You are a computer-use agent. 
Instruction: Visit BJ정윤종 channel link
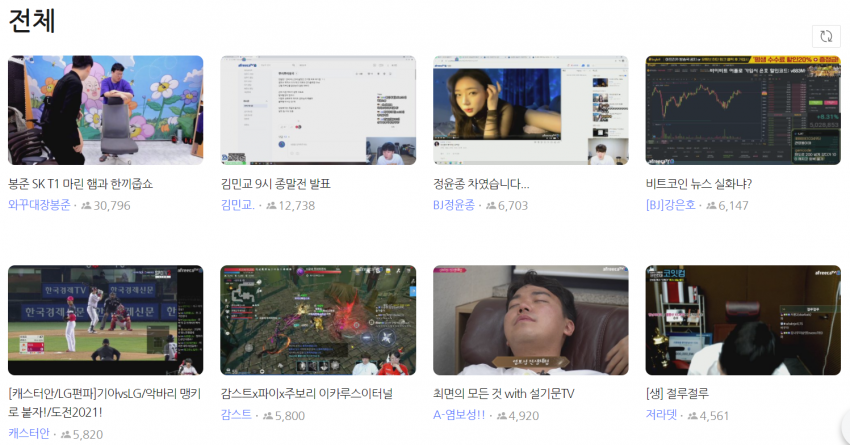(x=455, y=205)
